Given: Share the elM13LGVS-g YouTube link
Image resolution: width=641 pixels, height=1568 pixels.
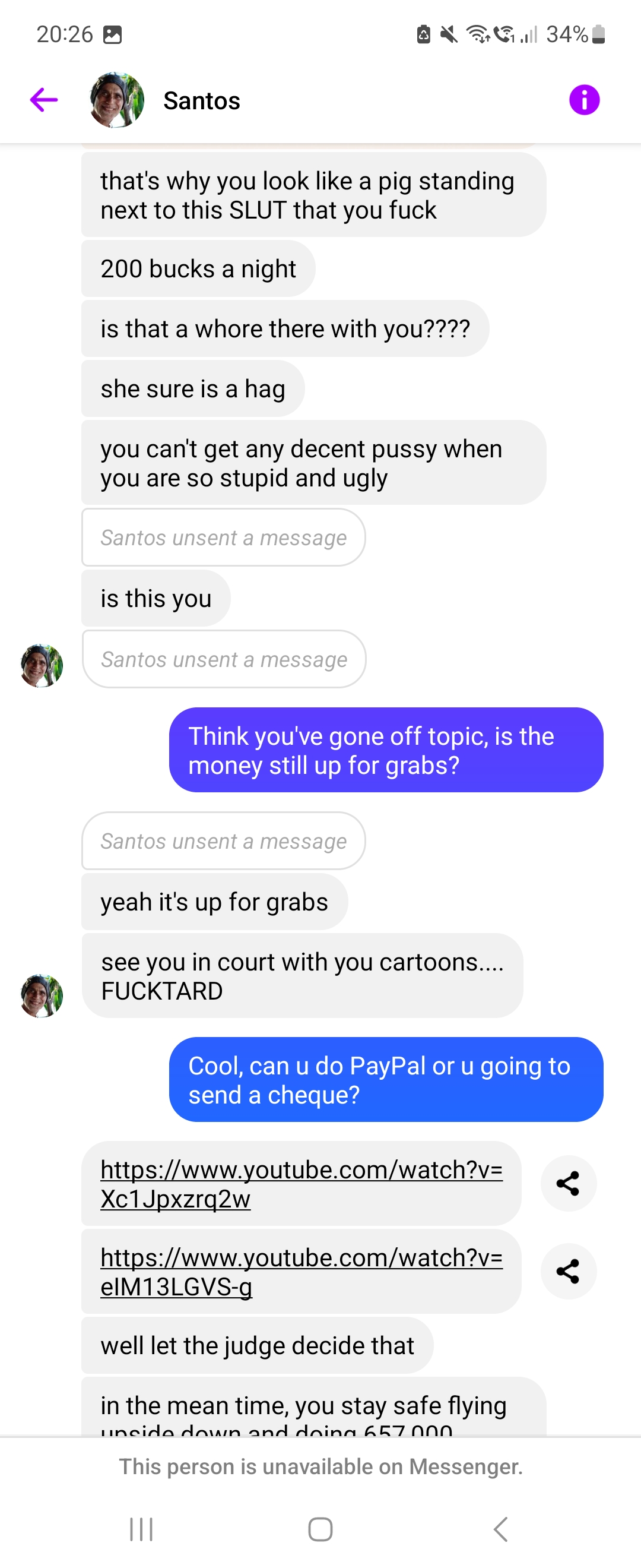Looking at the screenshot, I should (568, 1271).
